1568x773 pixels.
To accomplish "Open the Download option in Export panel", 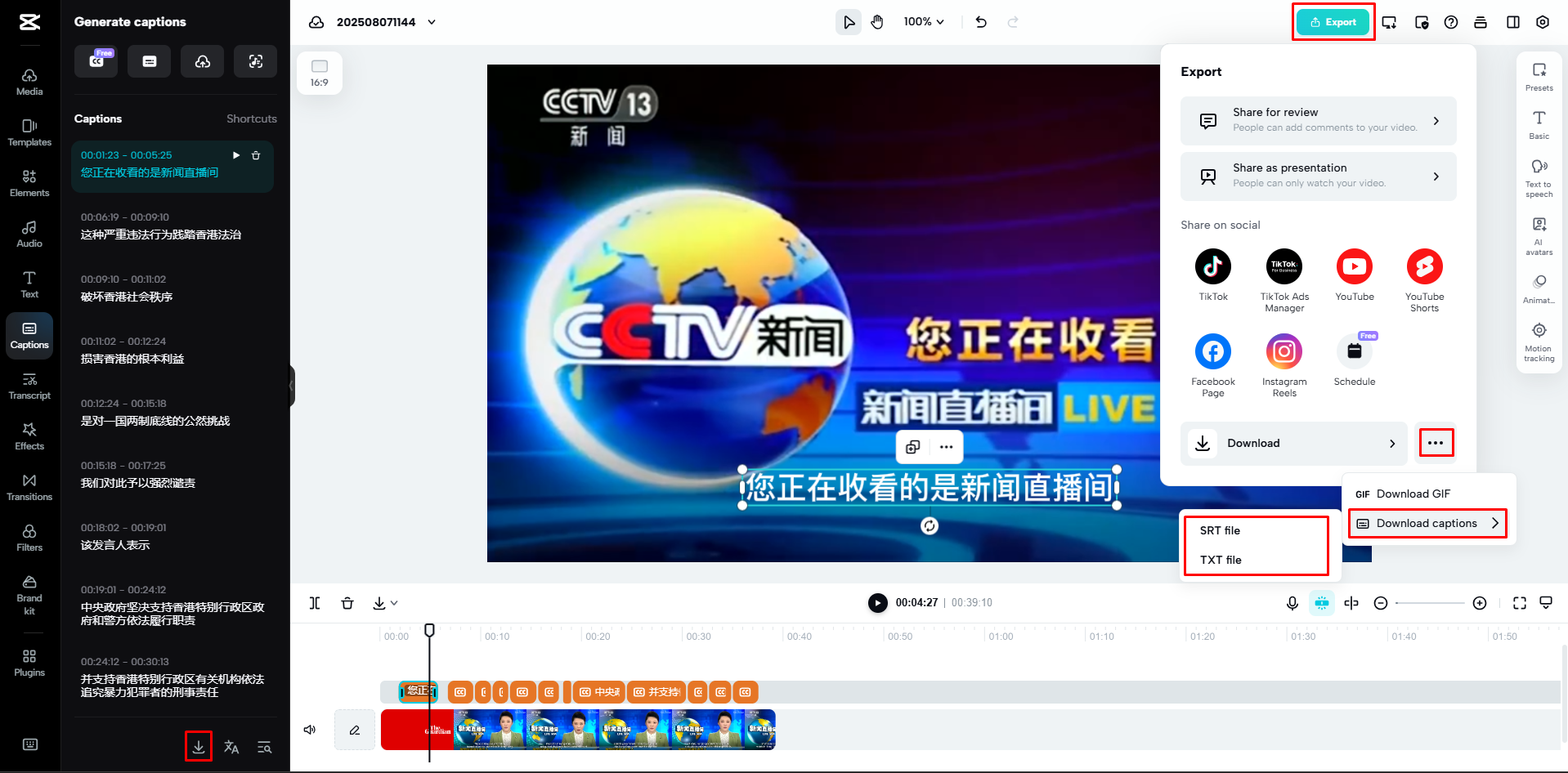I will [x=1292, y=443].
